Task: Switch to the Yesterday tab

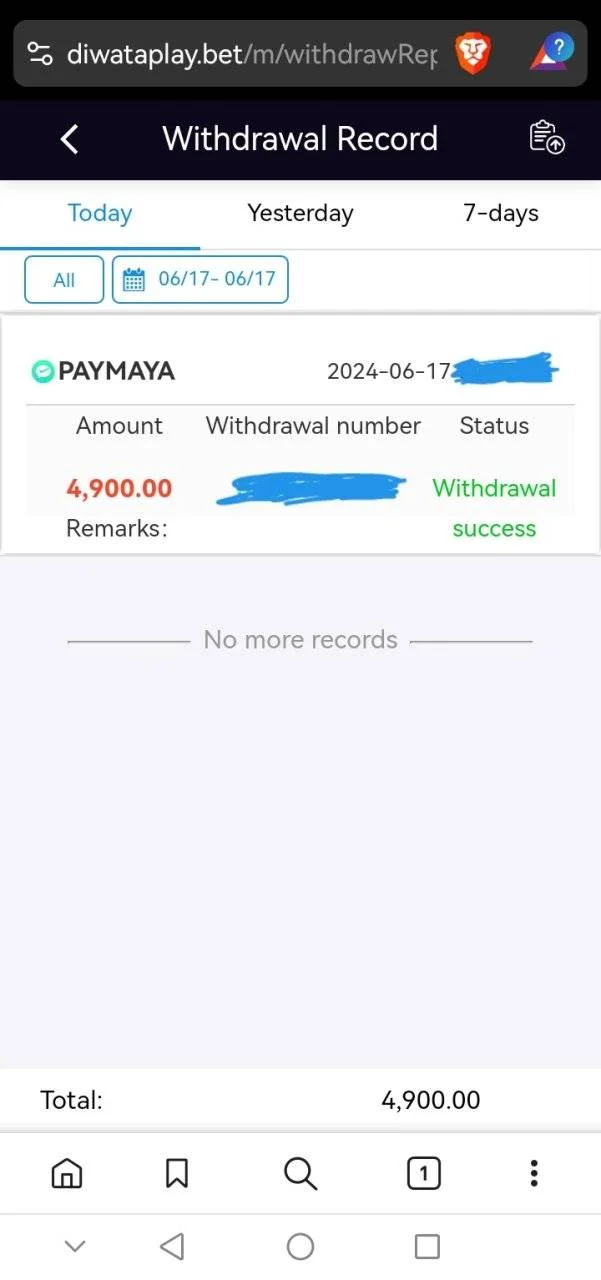Action: pyautogui.click(x=300, y=213)
